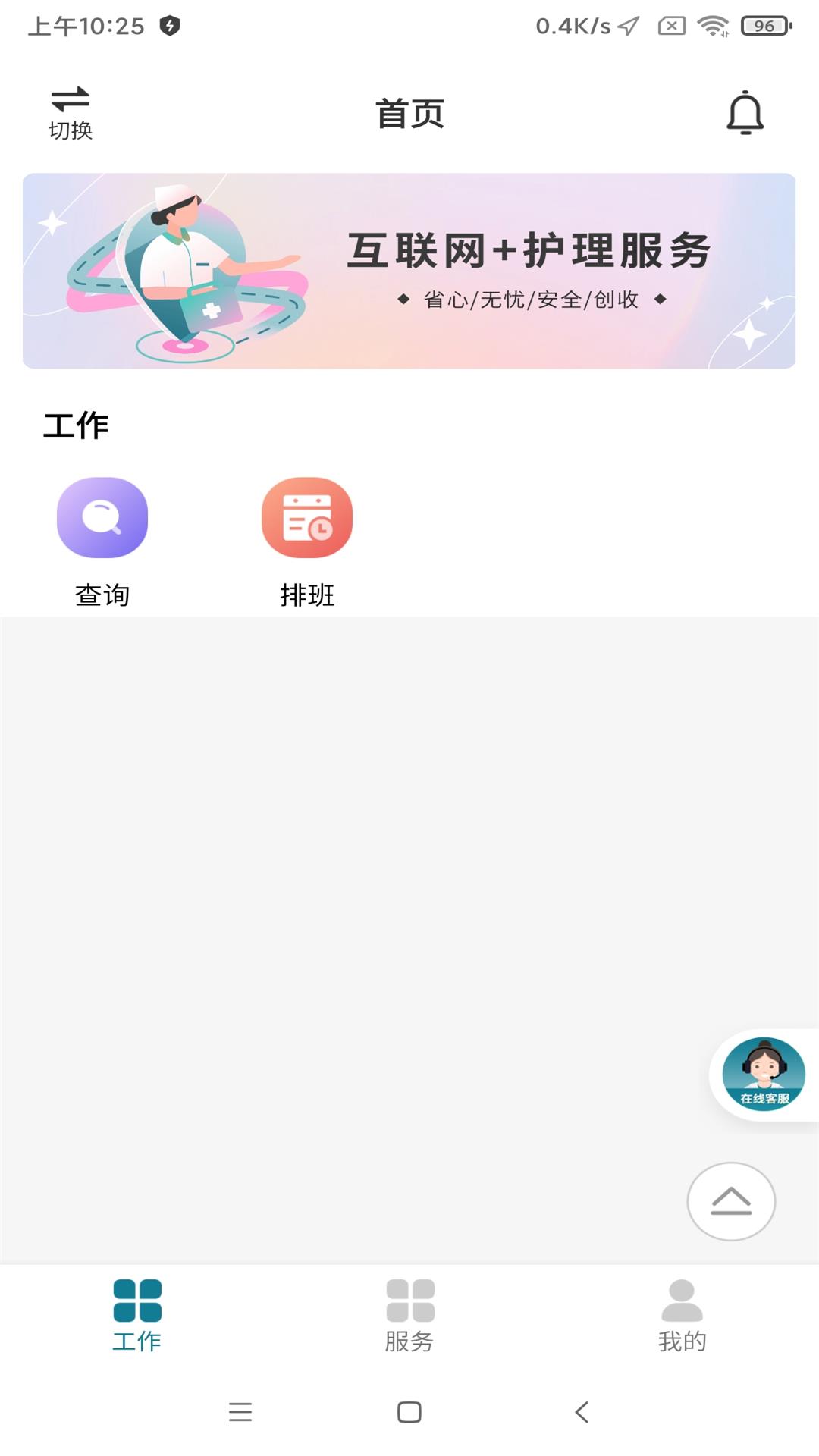This screenshot has height=1456, width=819.
Task: Tap the 切换 switch icon
Action: [x=71, y=112]
